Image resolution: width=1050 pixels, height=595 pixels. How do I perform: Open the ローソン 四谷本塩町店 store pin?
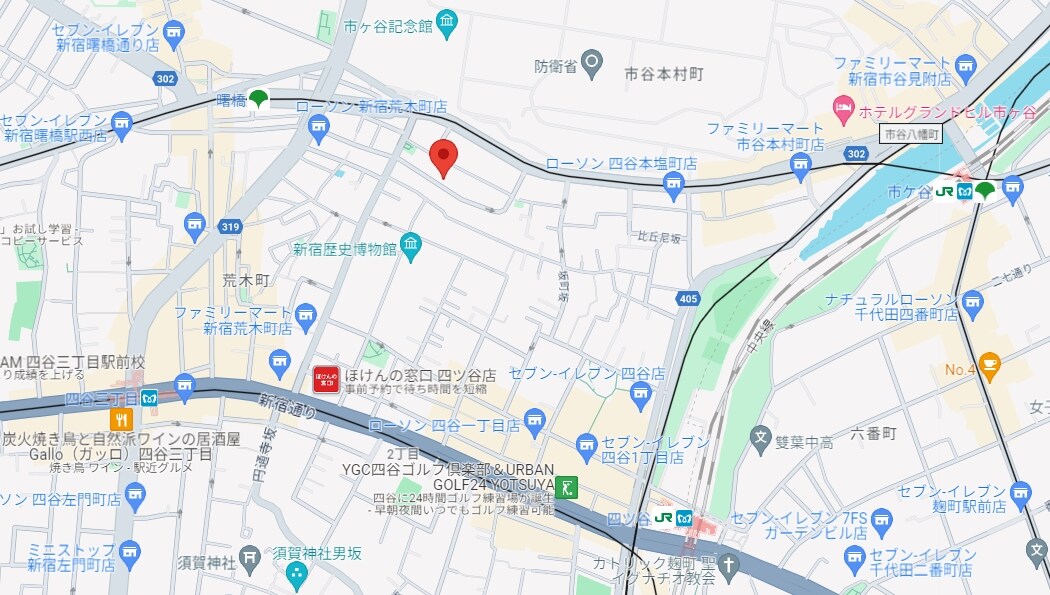click(x=674, y=182)
